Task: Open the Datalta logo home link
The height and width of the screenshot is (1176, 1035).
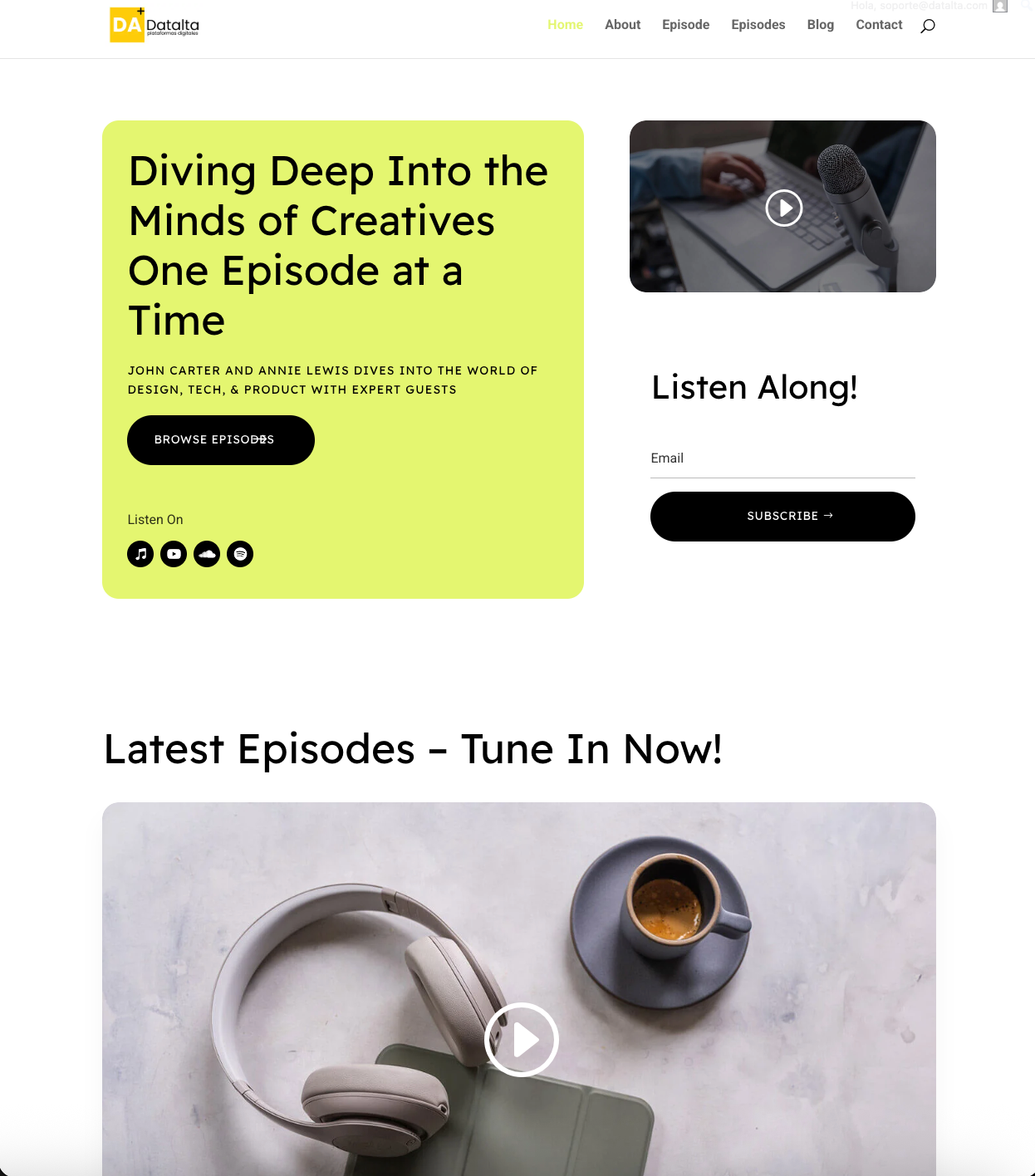Action: point(155,25)
